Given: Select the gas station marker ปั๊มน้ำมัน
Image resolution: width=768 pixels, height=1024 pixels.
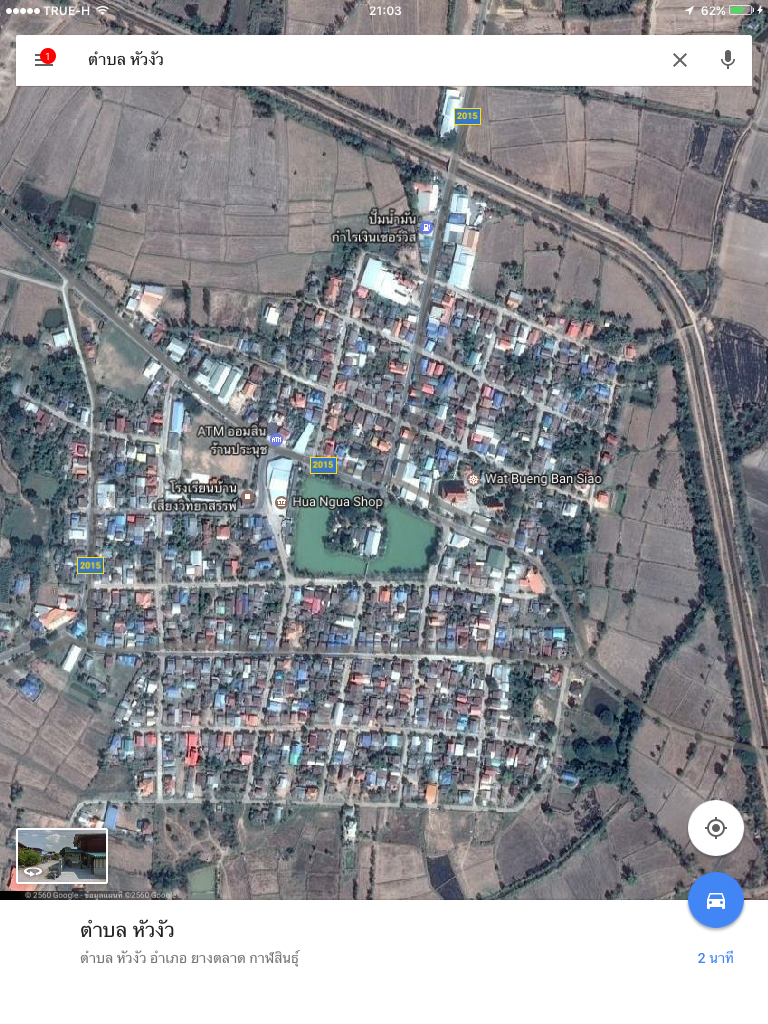Looking at the screenshot, I should click(426, 228).
